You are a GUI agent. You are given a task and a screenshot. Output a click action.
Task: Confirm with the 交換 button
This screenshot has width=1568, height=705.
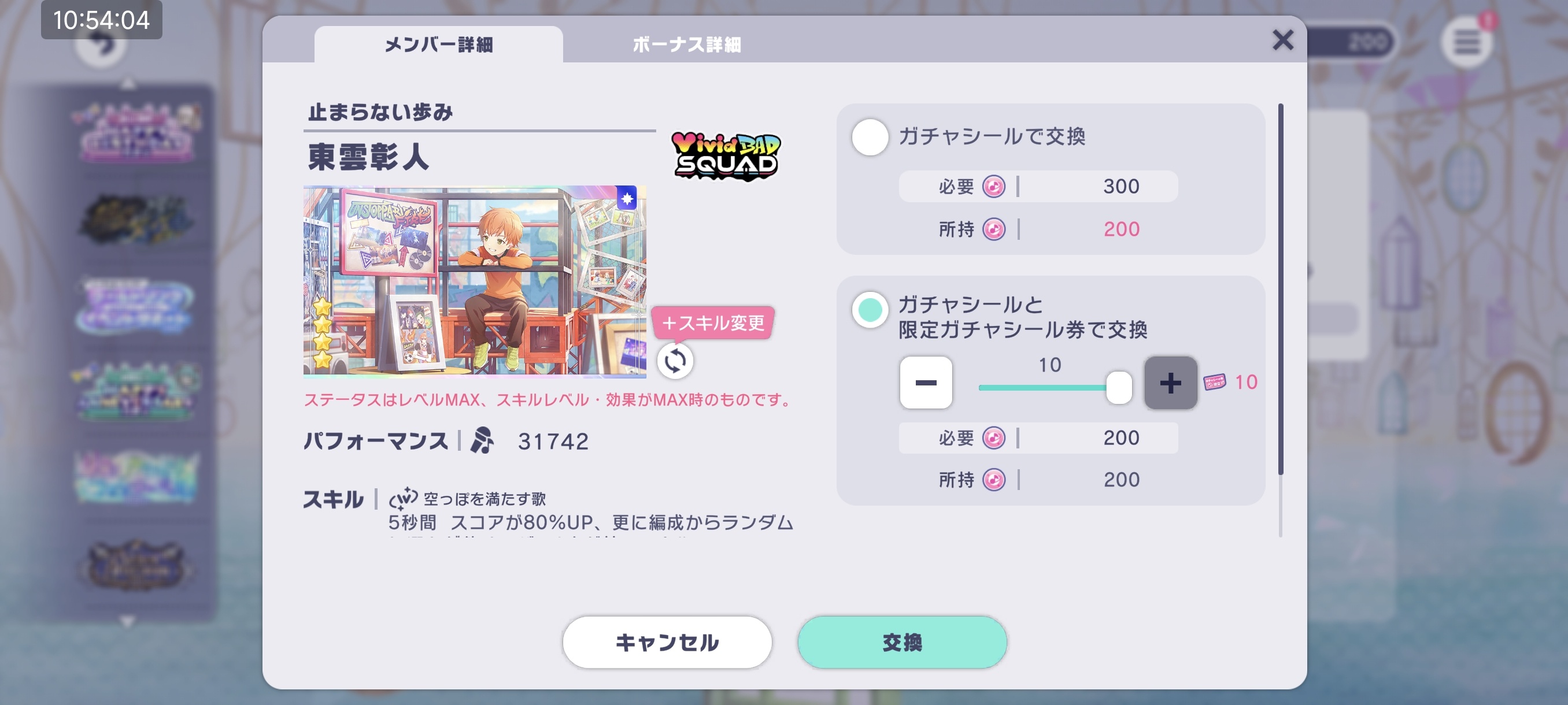coord(901,642)
